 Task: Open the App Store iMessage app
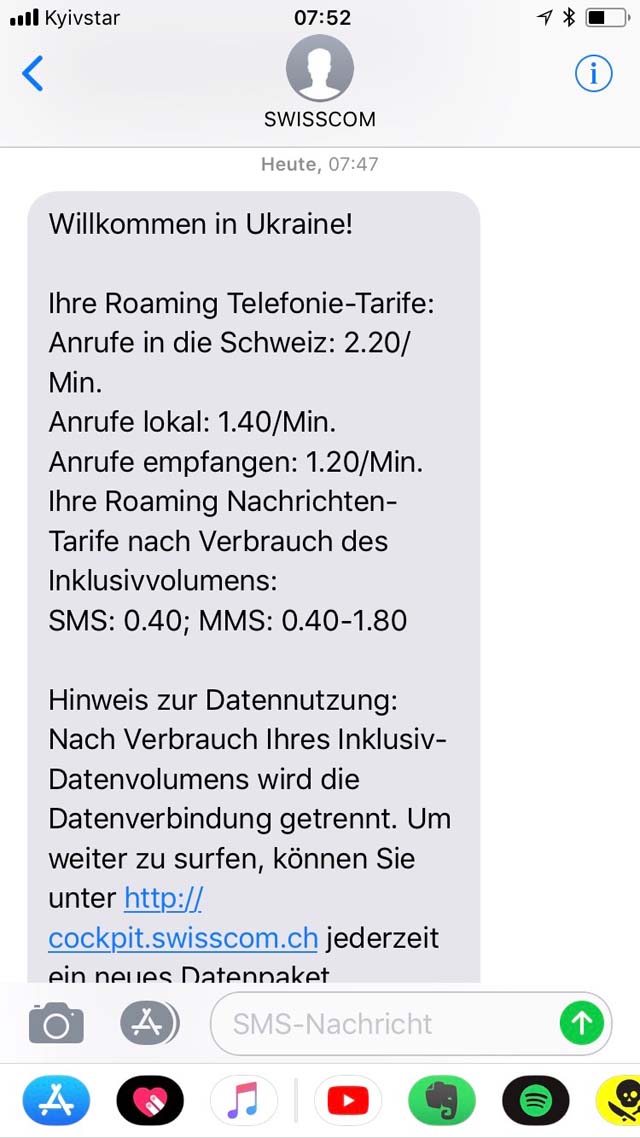(57, 1100)
